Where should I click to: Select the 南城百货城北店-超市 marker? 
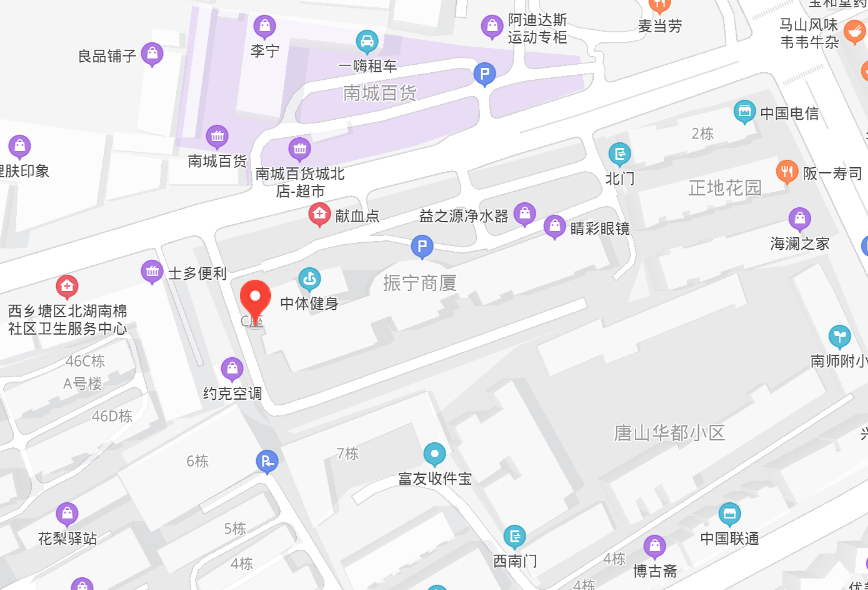300,149
